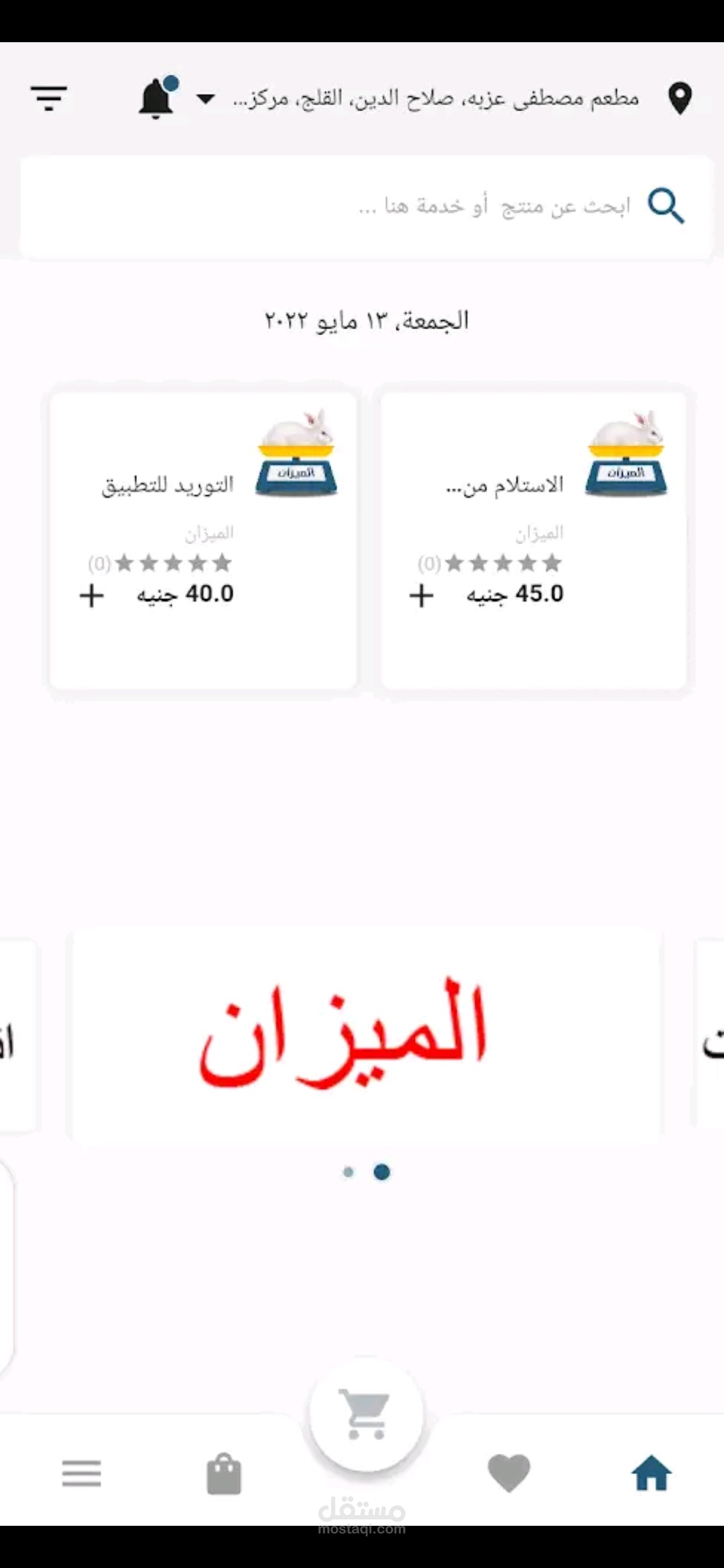Open the hamburger menu tab
724x1568 pixels.
82,1474
